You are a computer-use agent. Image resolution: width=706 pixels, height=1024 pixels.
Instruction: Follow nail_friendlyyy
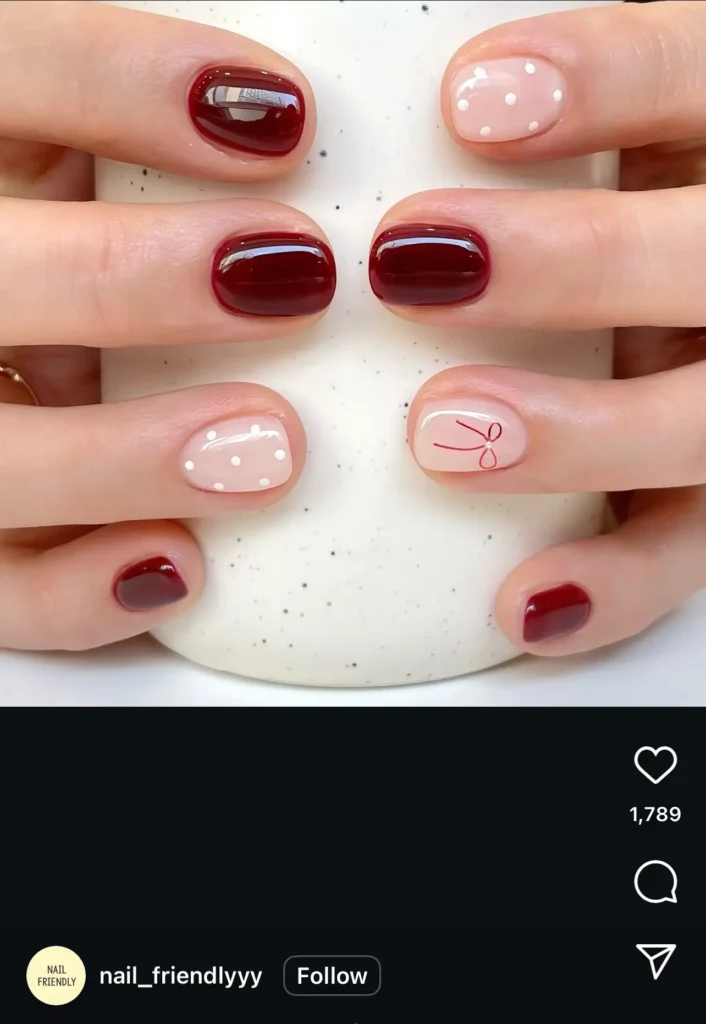332,976
